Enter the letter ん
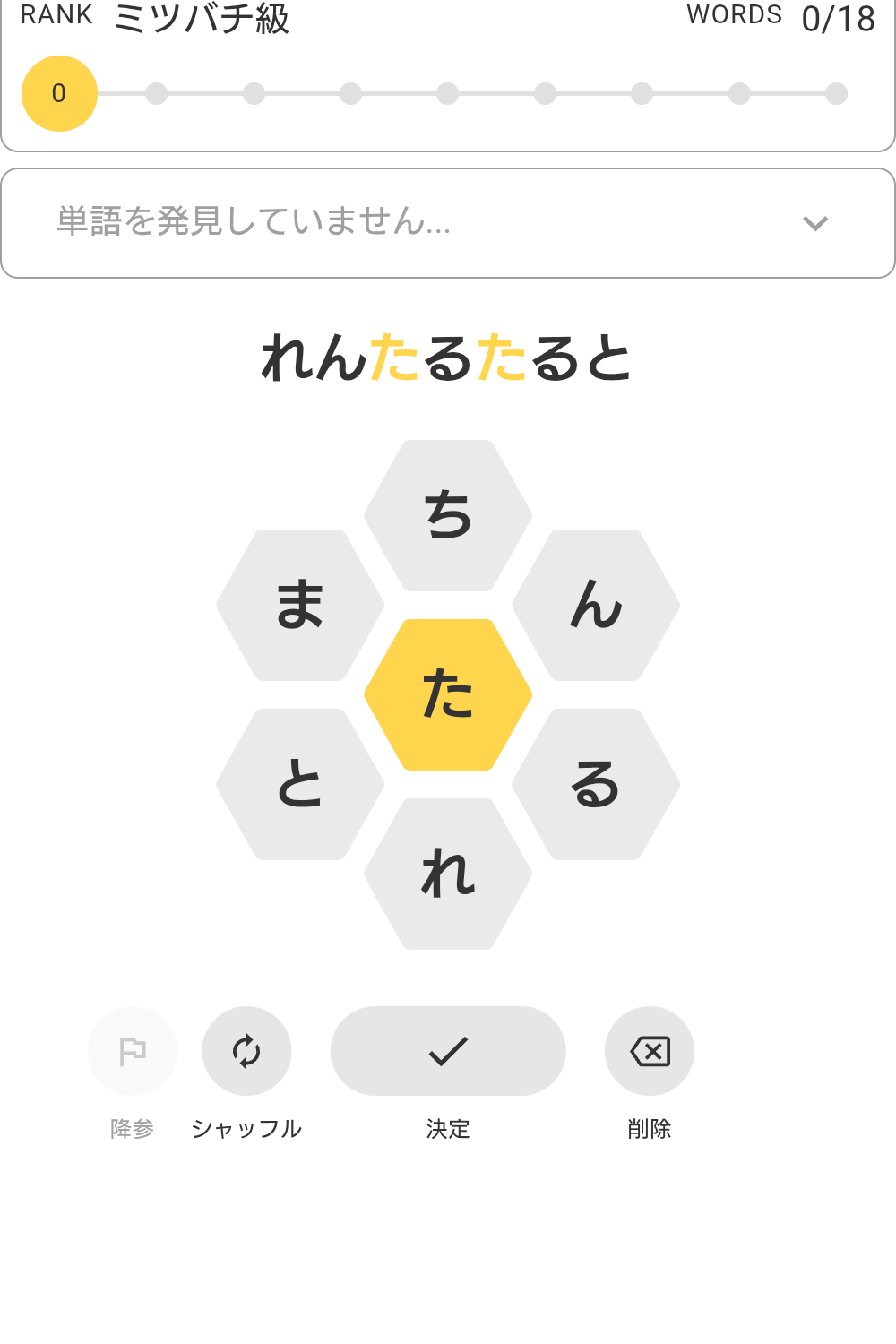The width and height of the screenshot is (896, 1344). click(x=596, y=605)
